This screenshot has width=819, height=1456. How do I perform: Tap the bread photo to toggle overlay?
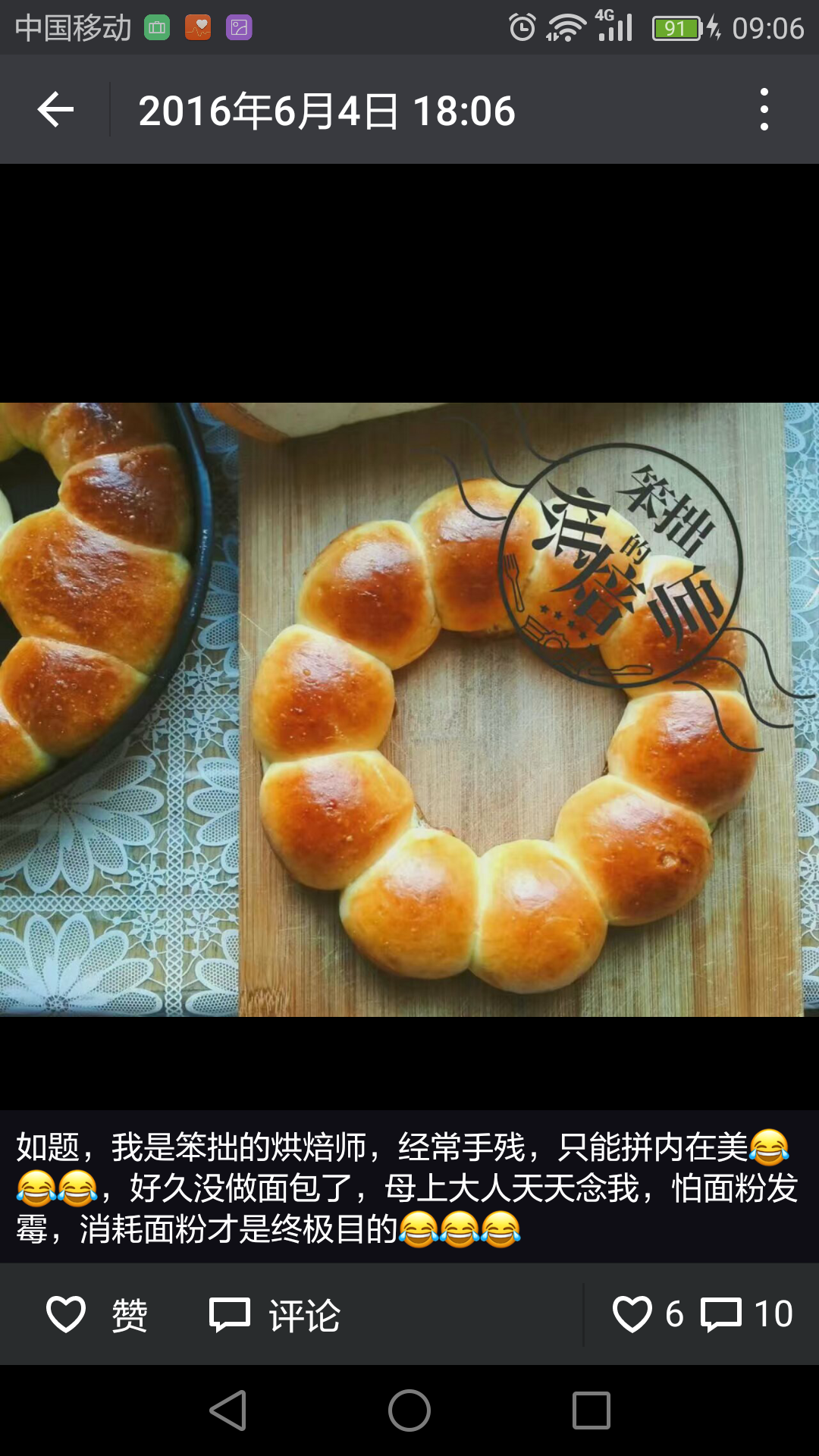coord(409,709)
